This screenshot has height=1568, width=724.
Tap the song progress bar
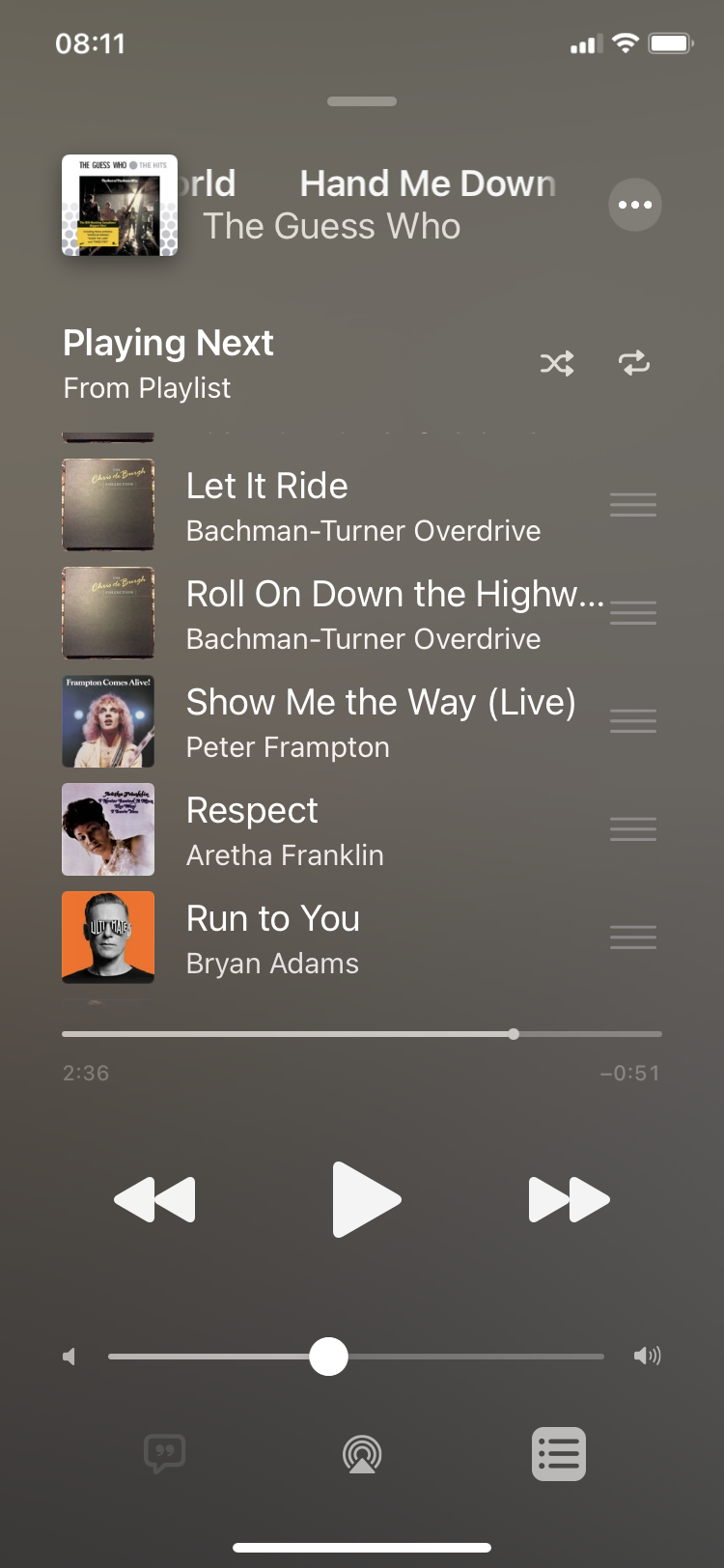click(x=362, y=1034)
